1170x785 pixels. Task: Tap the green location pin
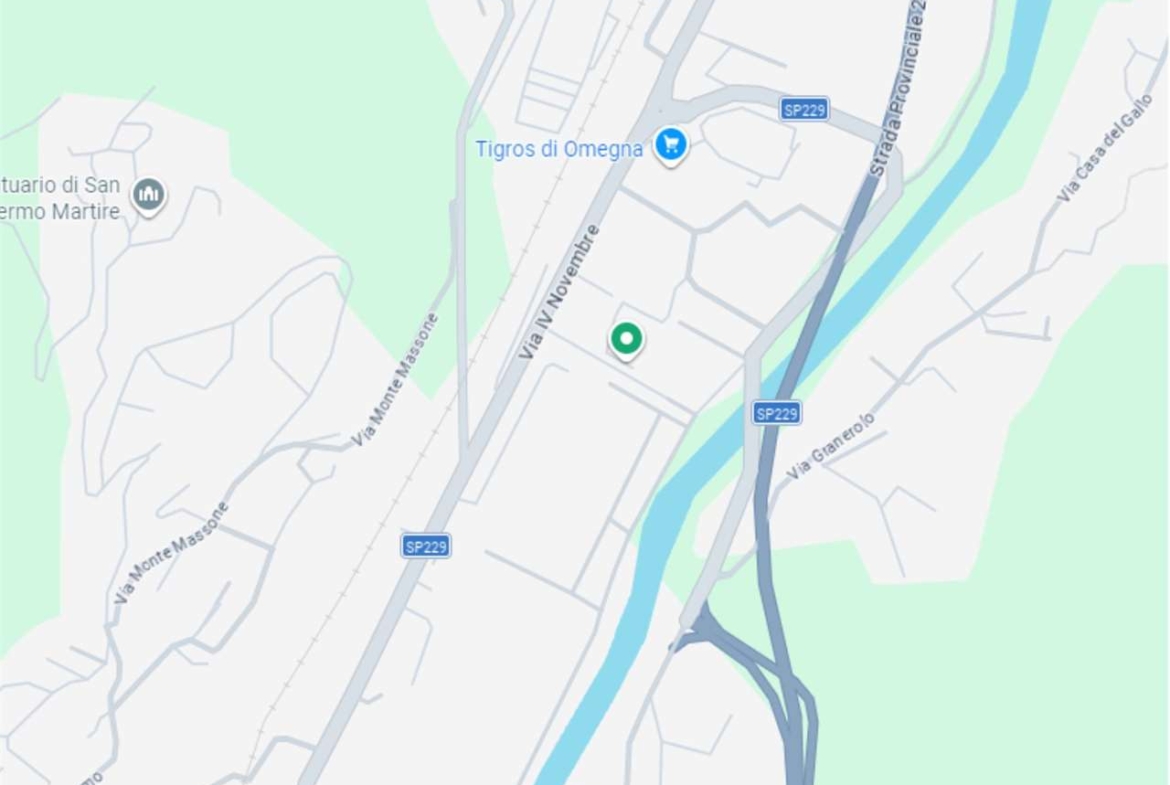coord(627,340)
